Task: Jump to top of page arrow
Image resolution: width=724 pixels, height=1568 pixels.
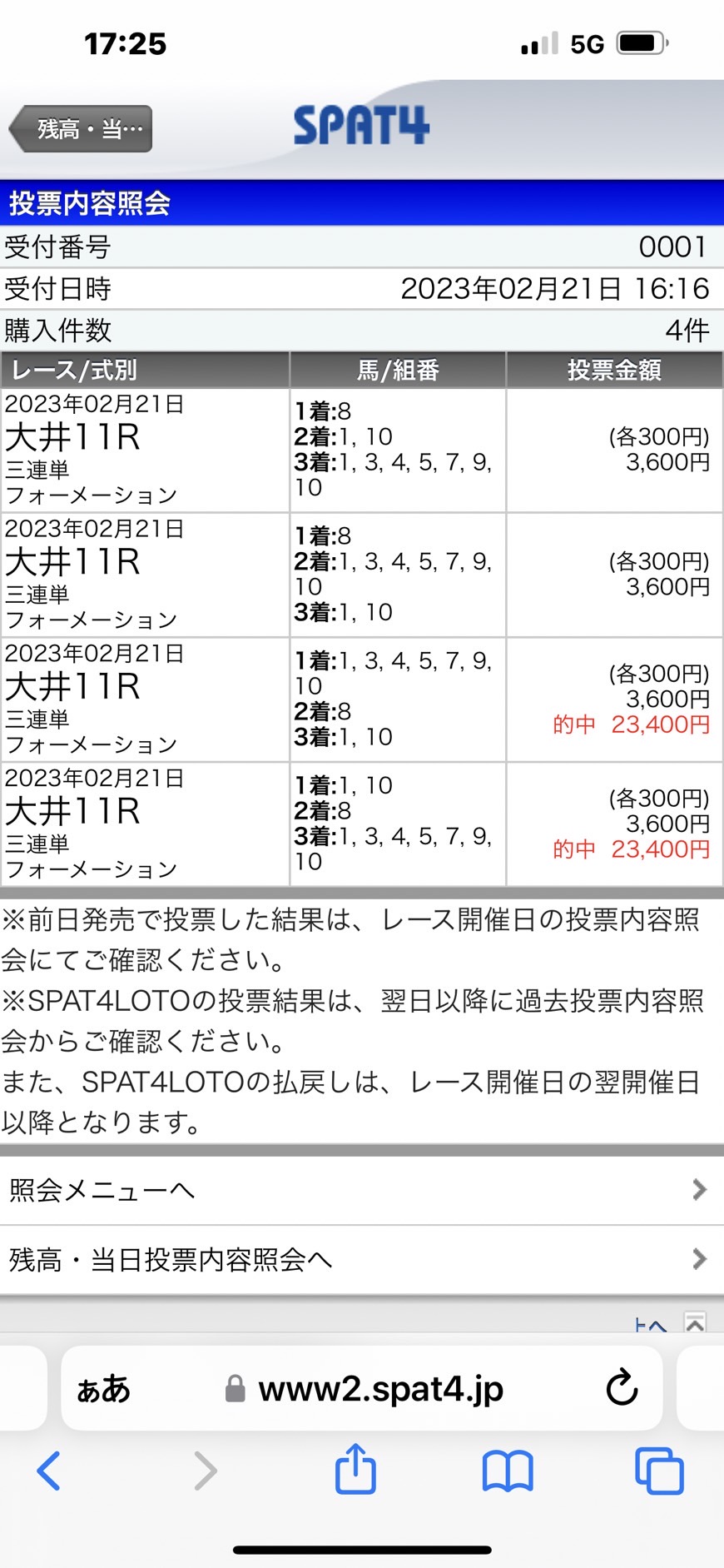Action: pyautogui.click(x=695, y=1322)
